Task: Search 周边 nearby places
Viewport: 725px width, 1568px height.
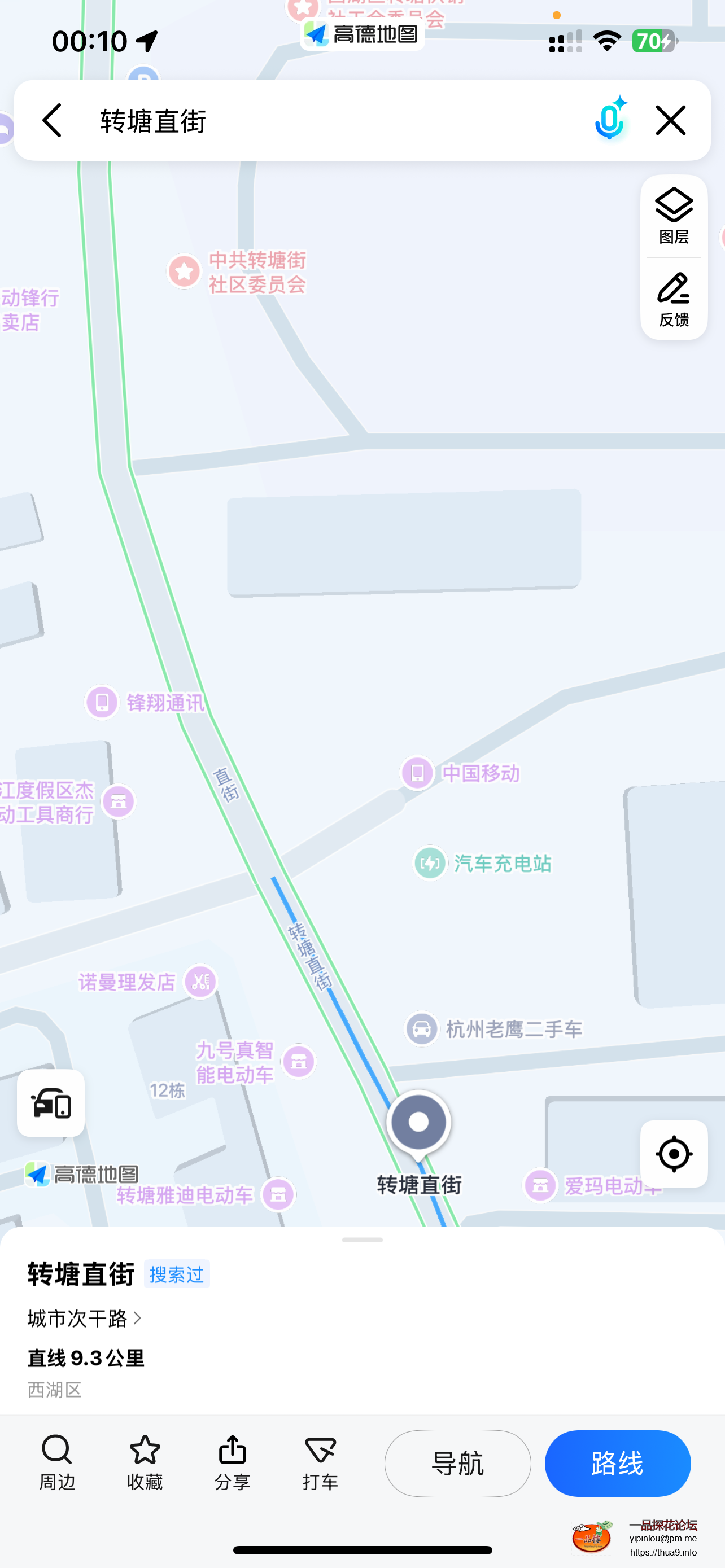Action: (57, 1462)
